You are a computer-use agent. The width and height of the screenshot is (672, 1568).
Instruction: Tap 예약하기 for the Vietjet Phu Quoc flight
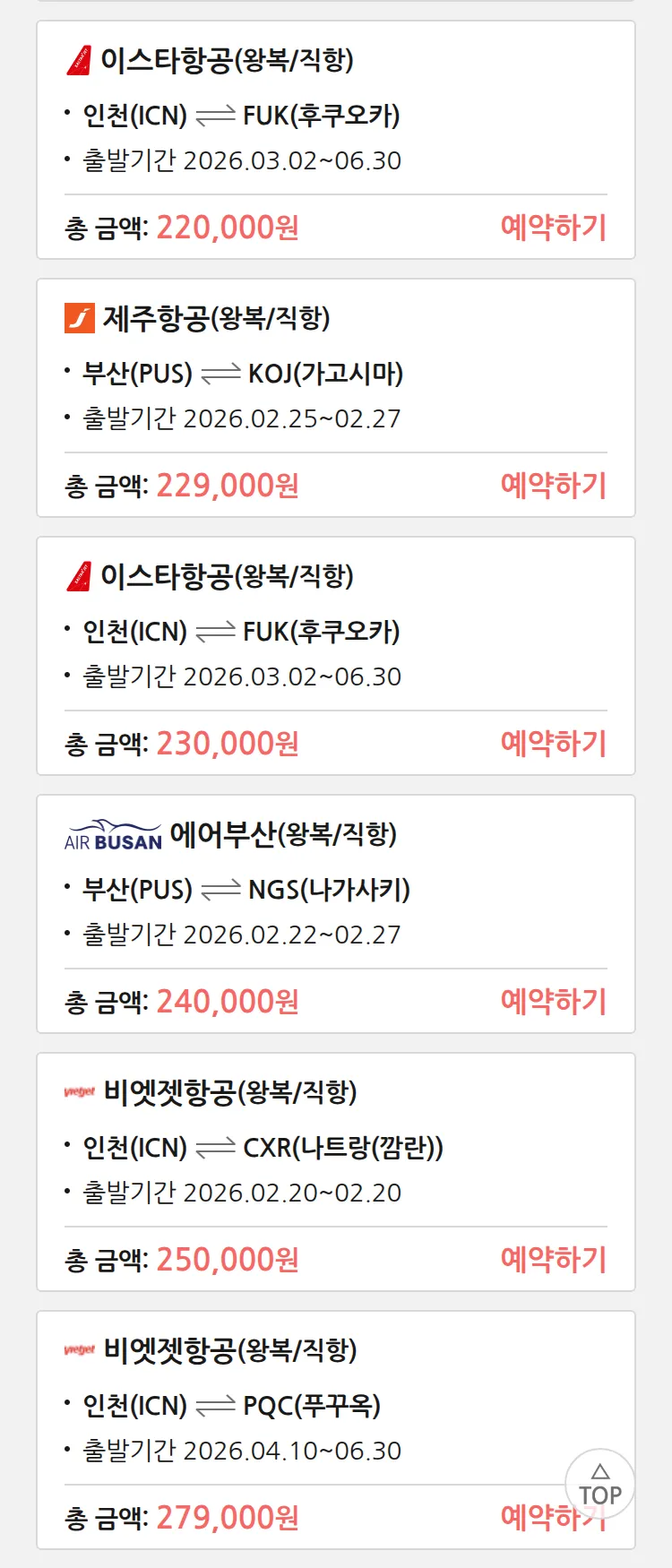(x=529, y=1520)
